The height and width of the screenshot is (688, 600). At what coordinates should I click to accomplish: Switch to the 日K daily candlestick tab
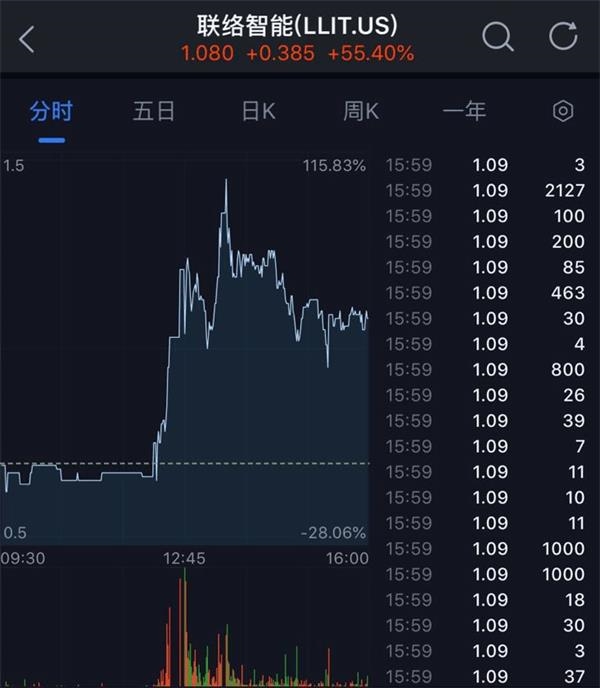[258, 111]
